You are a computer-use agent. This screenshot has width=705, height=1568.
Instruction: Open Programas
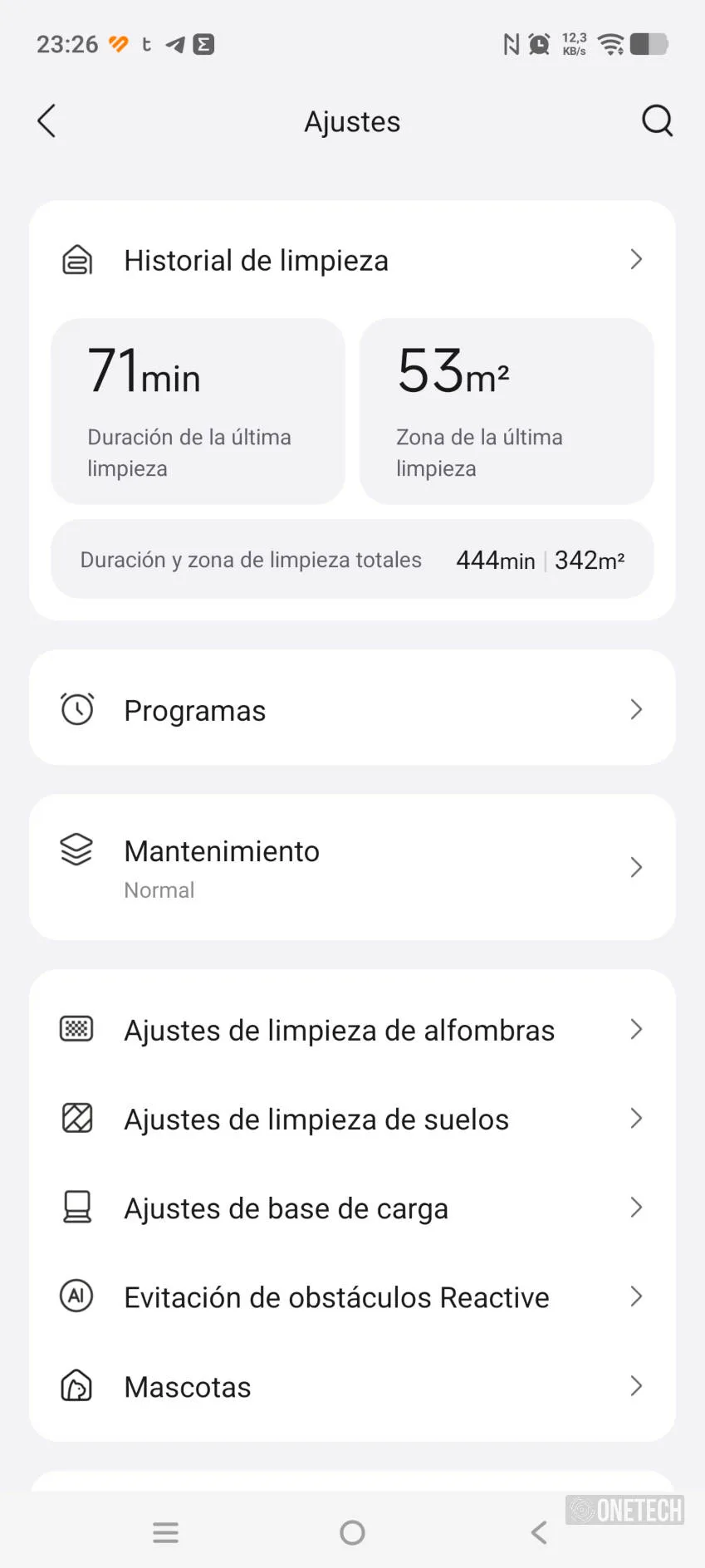point(352,708)
